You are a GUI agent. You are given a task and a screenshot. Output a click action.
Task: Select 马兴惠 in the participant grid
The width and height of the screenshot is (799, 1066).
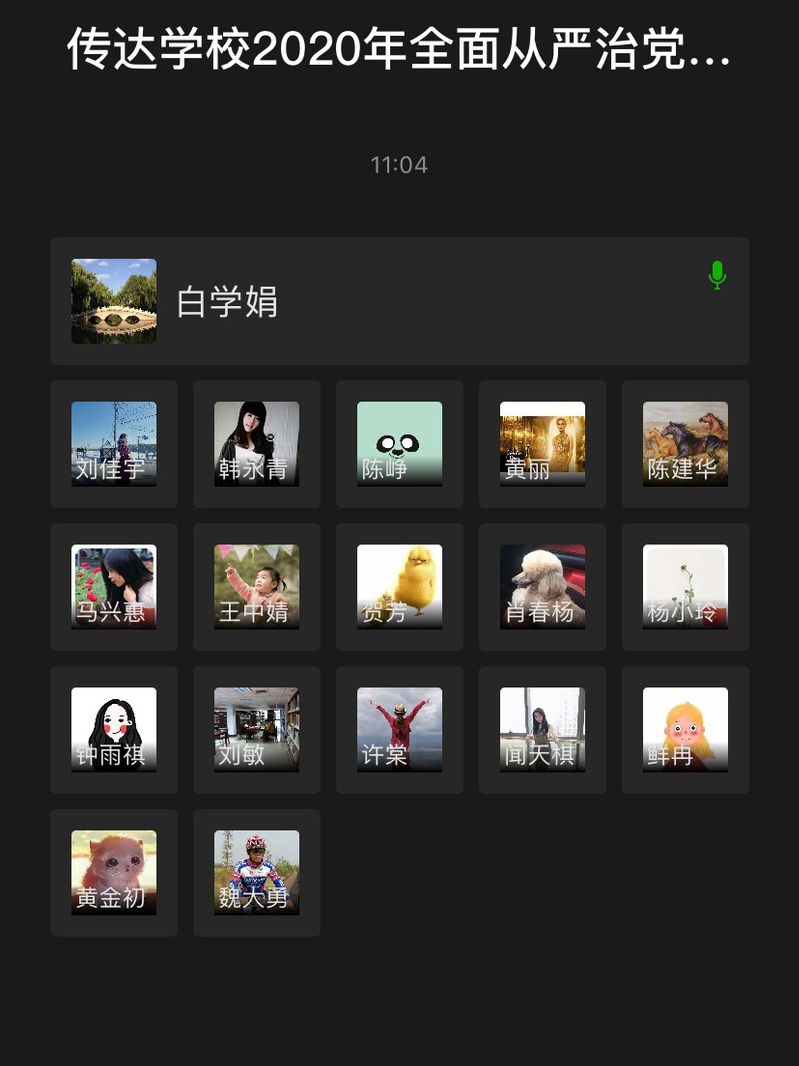(x=114, y=587)
